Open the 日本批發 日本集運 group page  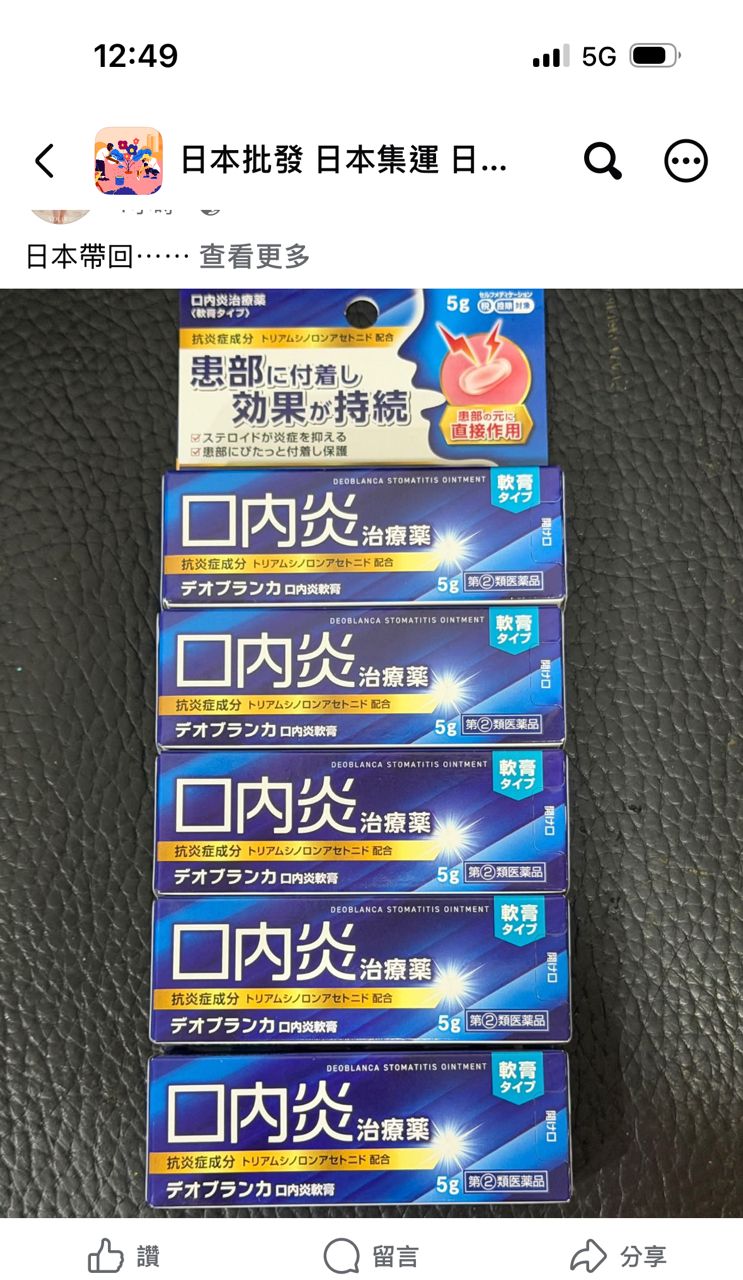click(x=343, y=160)
